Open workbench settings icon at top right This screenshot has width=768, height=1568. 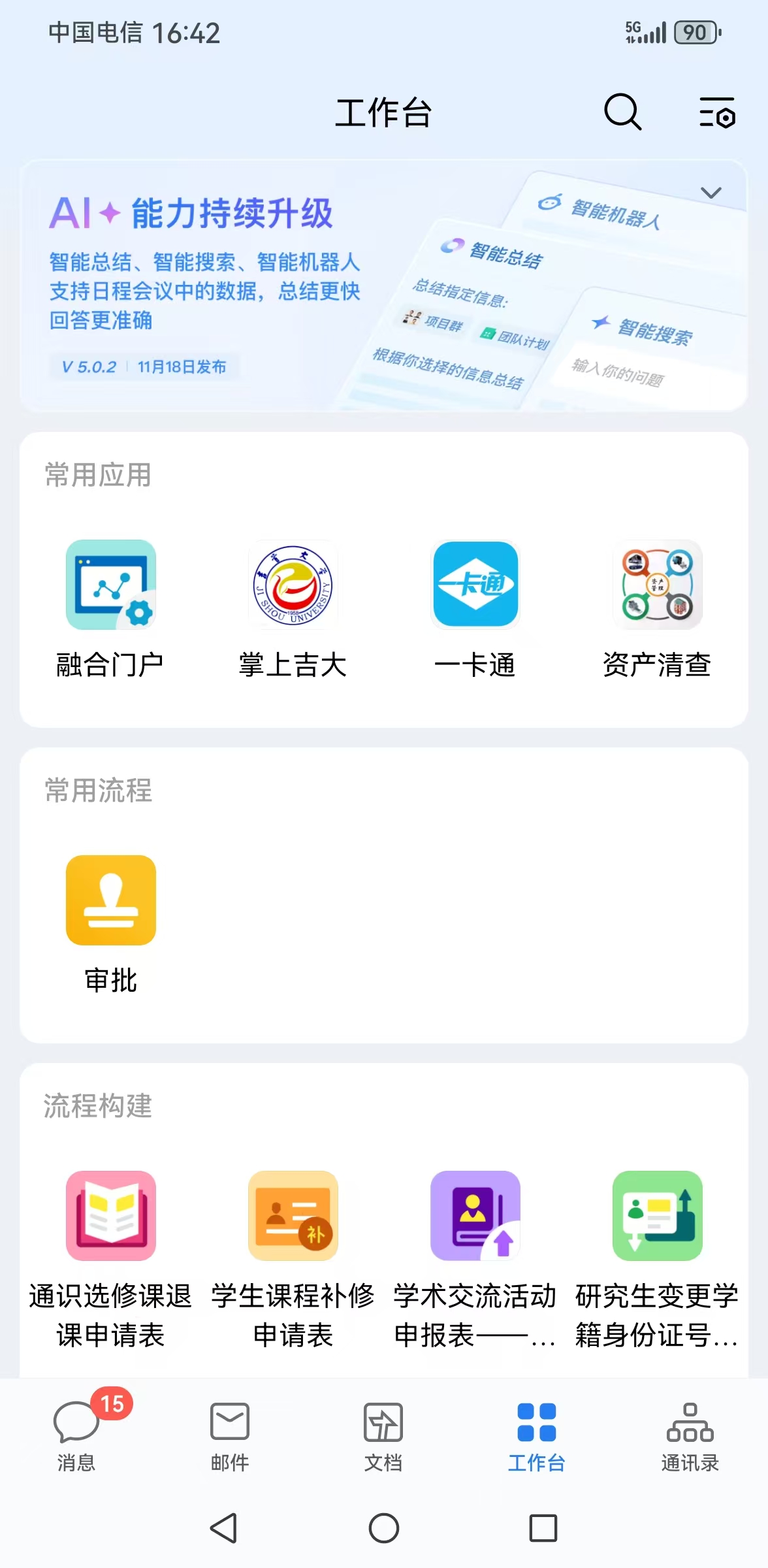pyautogui.click(x=717, y=112)
